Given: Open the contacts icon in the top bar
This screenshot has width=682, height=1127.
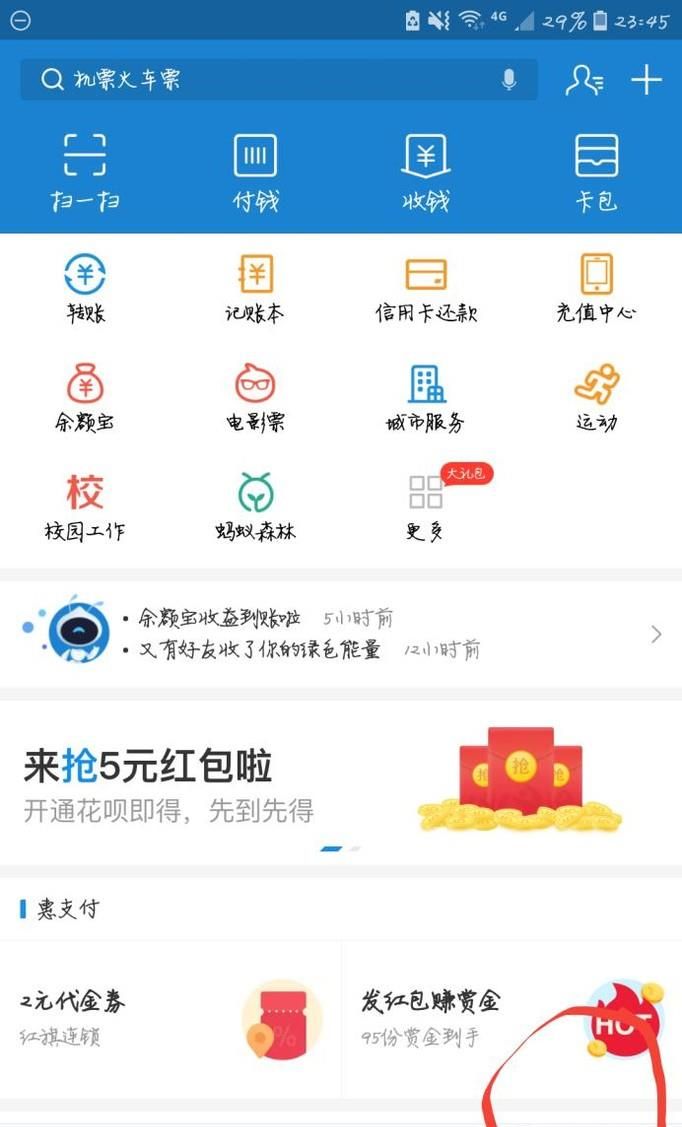Looking at the screenshot, I should click(x=584, y=80).
